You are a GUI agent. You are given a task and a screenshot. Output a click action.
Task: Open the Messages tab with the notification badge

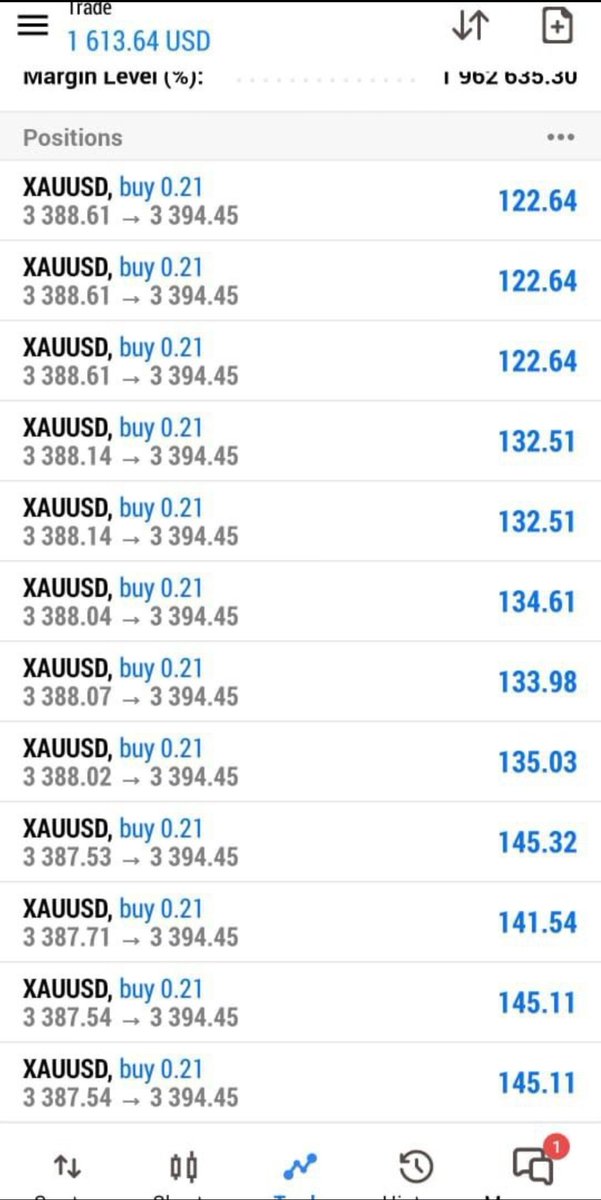tap(534, 1164)
